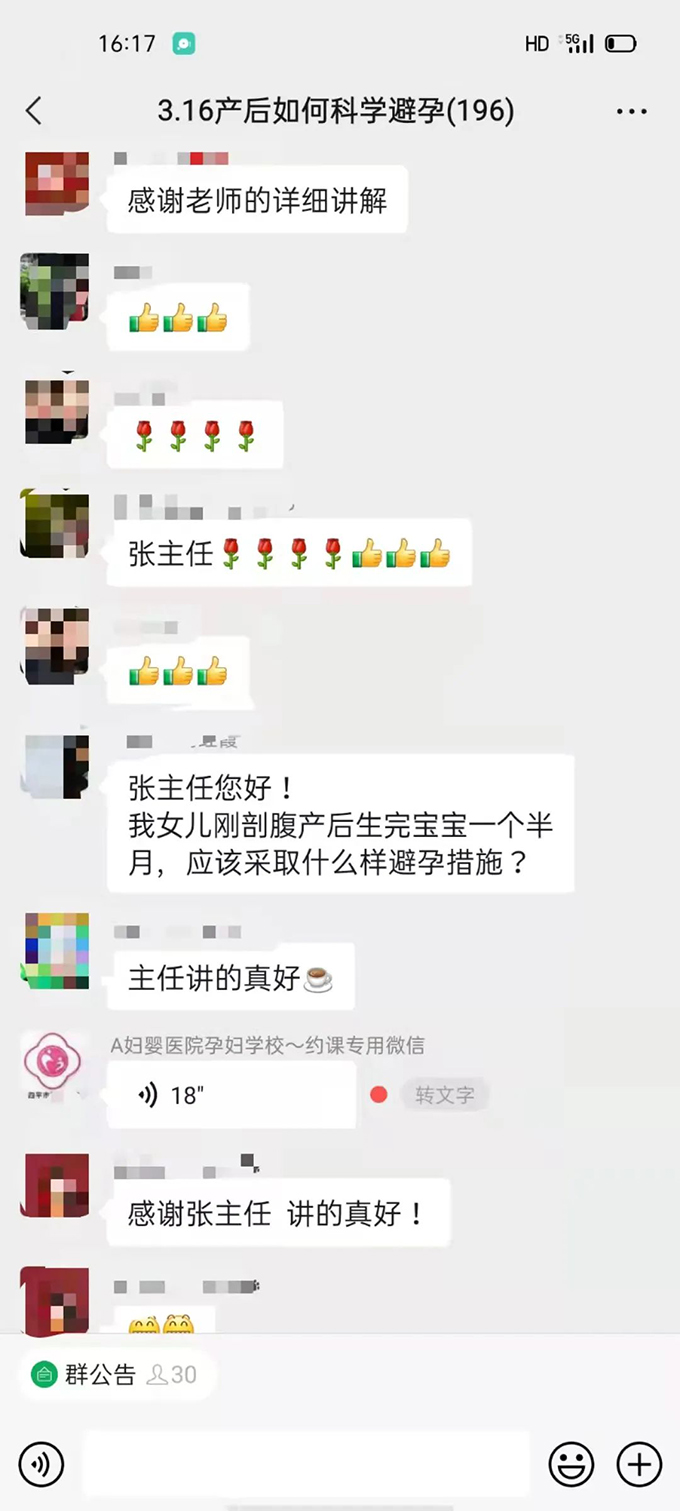Convert voice message with 转文字
Screen dimensions: 680x1511
(x=445, y=1095)
